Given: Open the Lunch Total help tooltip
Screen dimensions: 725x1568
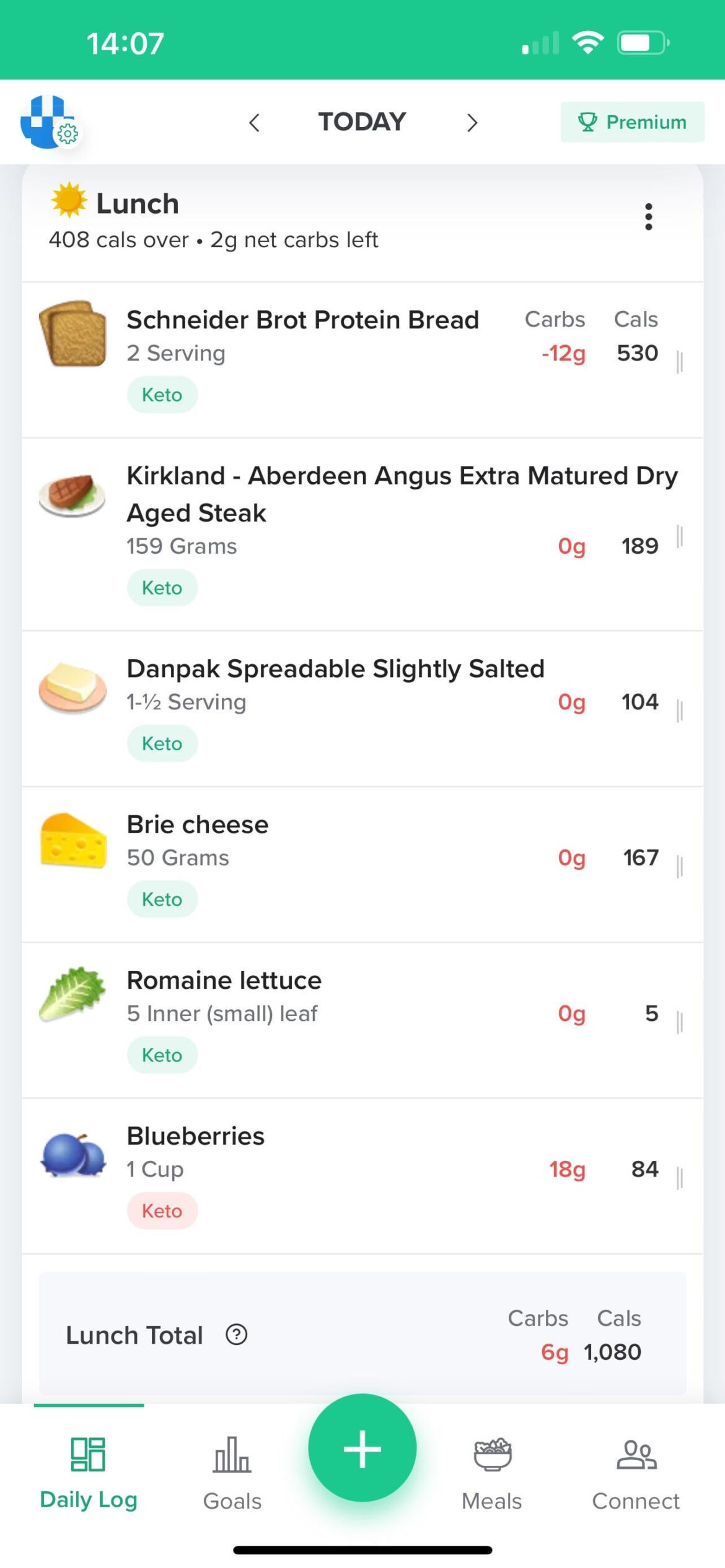Looking at the screenshot, I should coord(237,1335).
